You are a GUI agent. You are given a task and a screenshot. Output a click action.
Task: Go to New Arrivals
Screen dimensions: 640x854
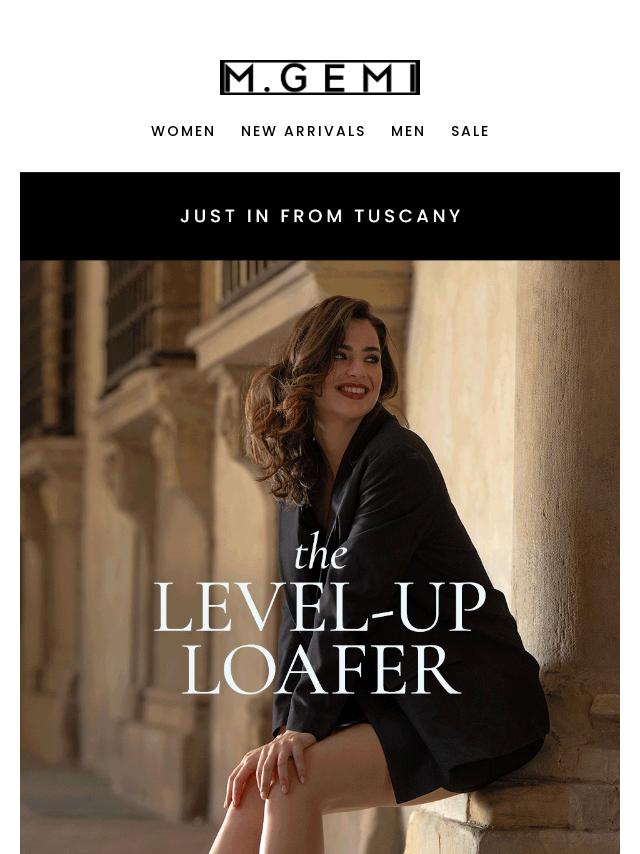[303, 131]
